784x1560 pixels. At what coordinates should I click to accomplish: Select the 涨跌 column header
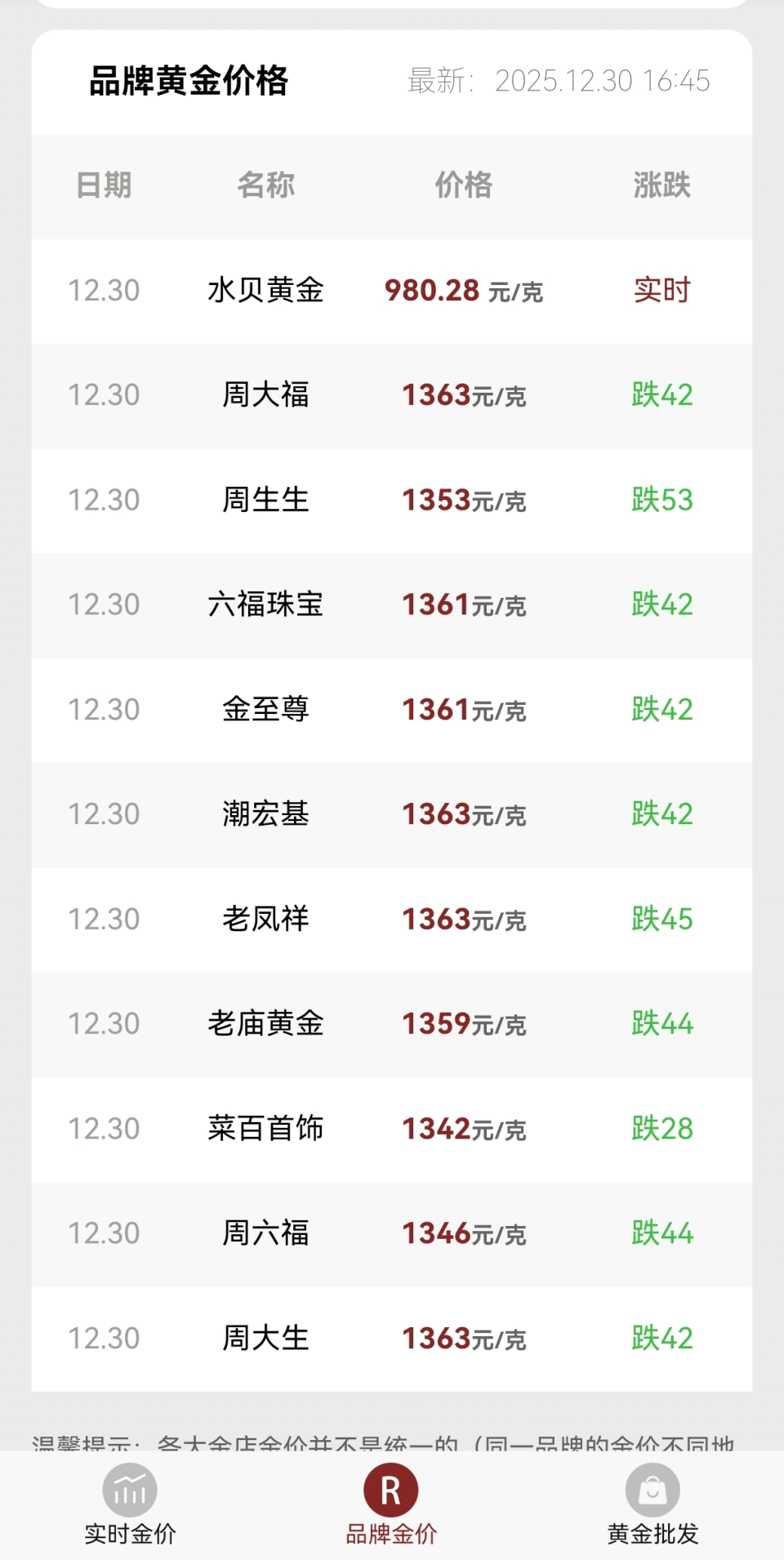(x=661, y=186)
